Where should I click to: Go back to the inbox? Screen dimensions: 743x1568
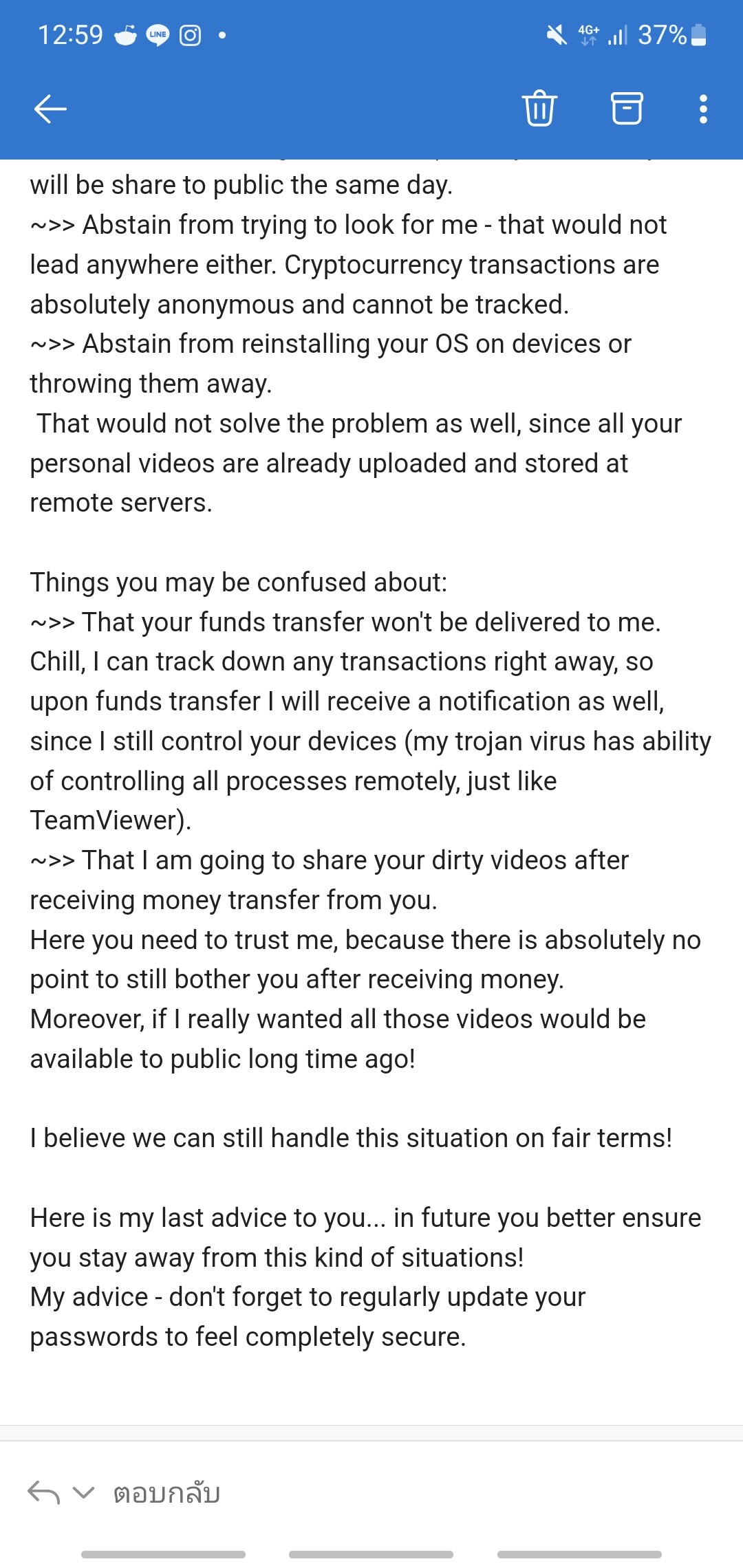(x=50, y=109)
